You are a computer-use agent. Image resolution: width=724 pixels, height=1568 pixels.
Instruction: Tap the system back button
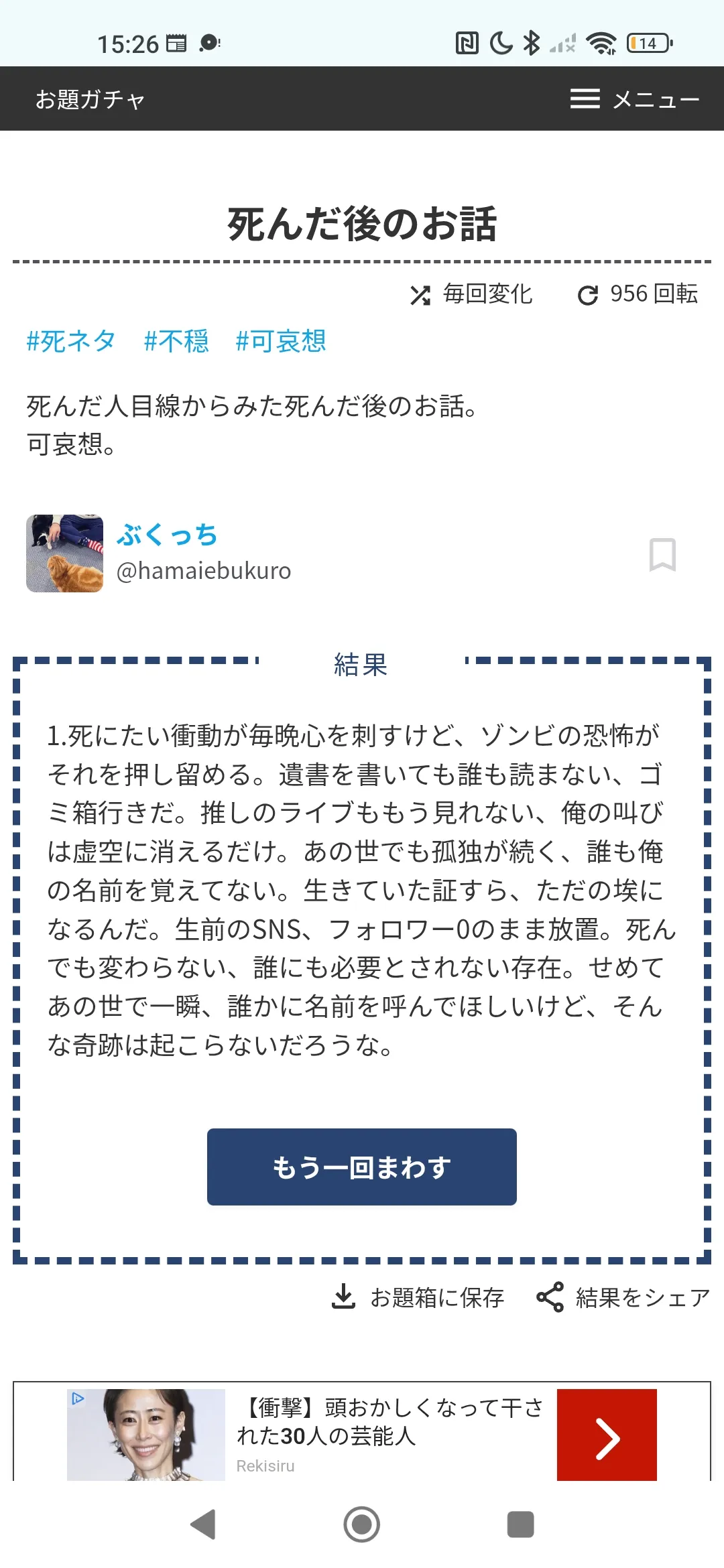[x=203, y=1524]
